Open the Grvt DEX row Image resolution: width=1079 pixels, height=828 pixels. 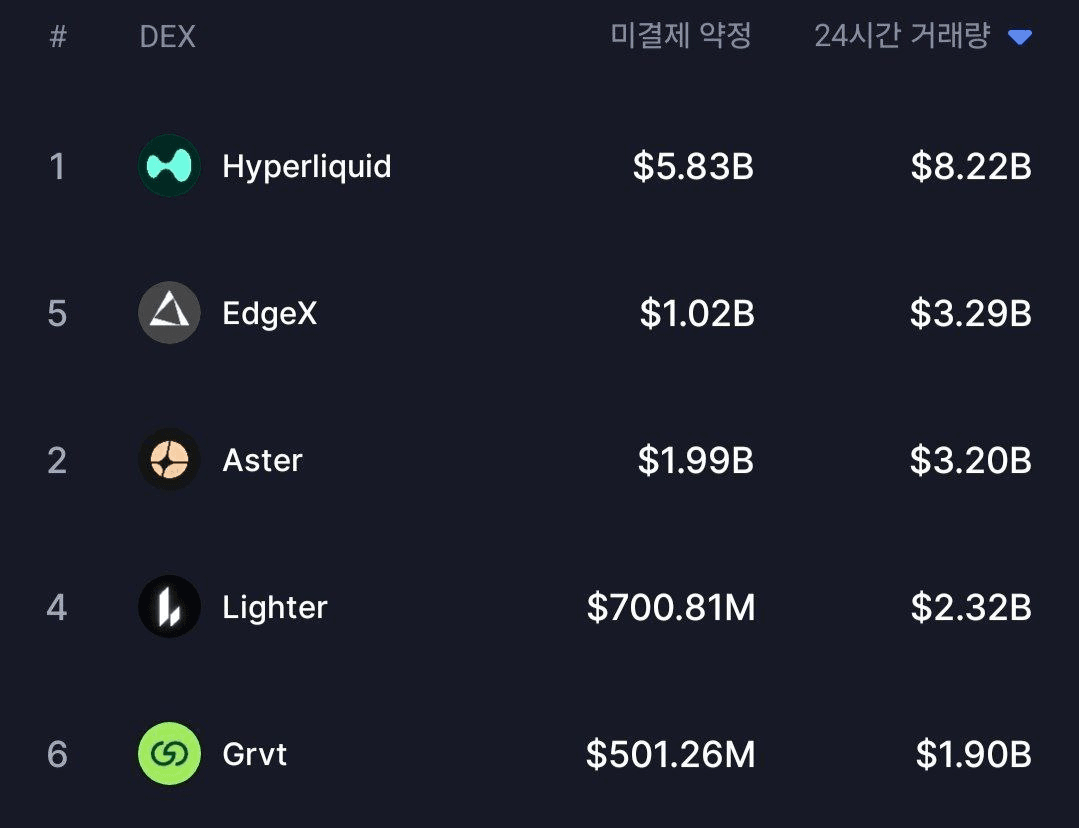[x=254, y=753]
